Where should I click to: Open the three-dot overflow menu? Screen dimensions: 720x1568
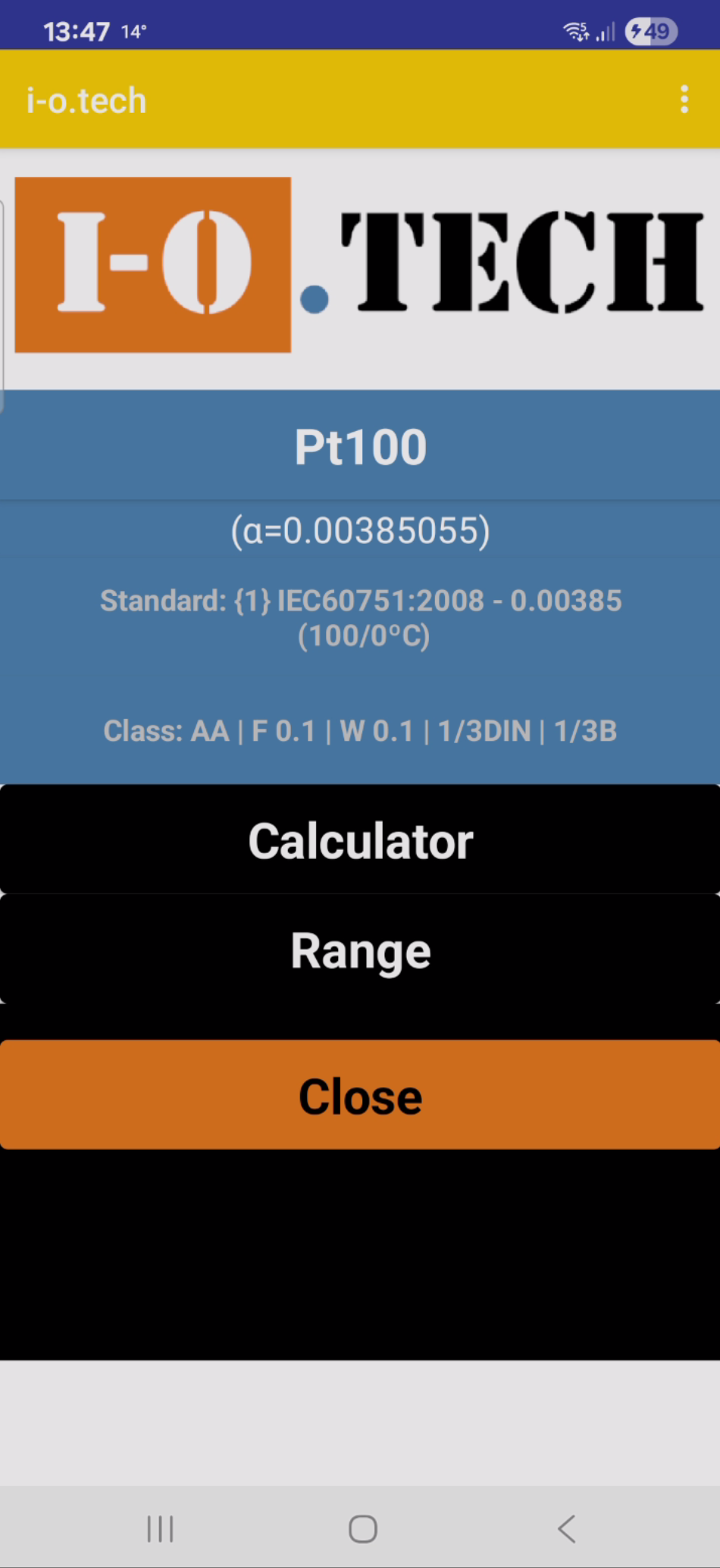pyautogui.click(x=684, y=99)
